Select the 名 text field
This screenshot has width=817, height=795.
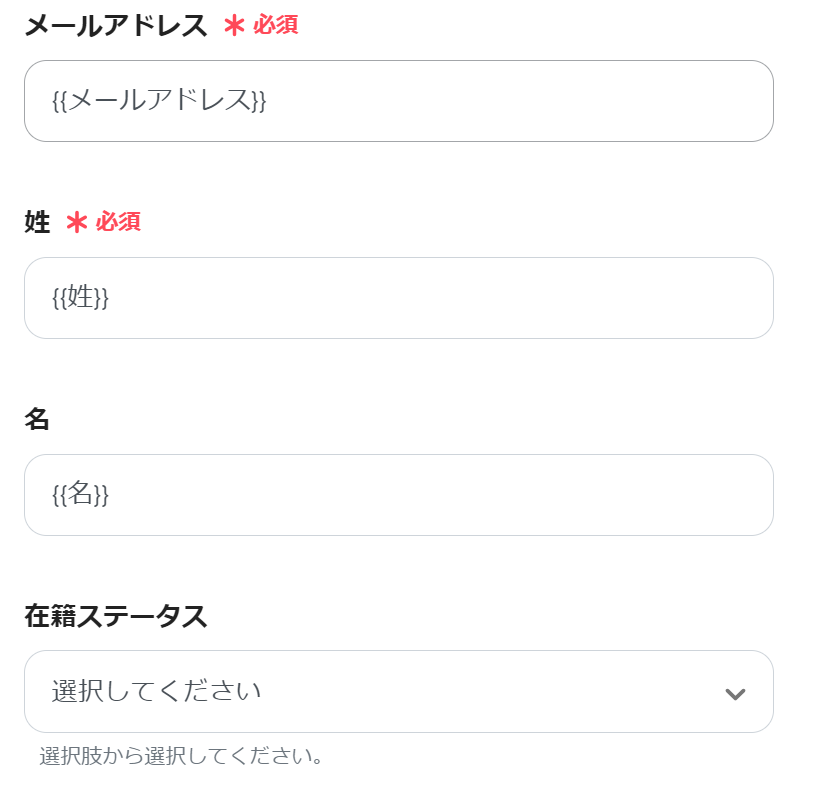point(398,495)
